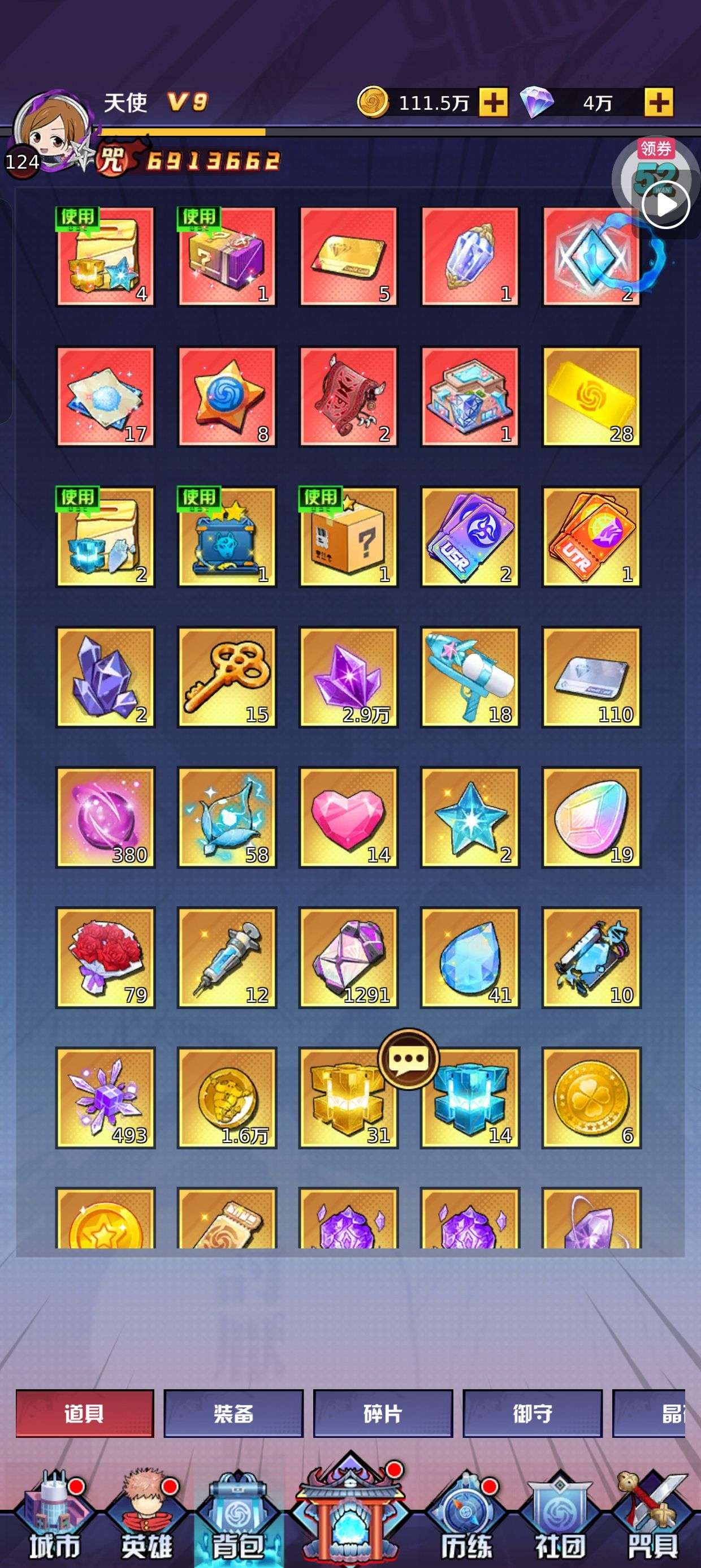Select the USR ticket item
This screenshot has width=701, height=1568.
coord(470,537)
